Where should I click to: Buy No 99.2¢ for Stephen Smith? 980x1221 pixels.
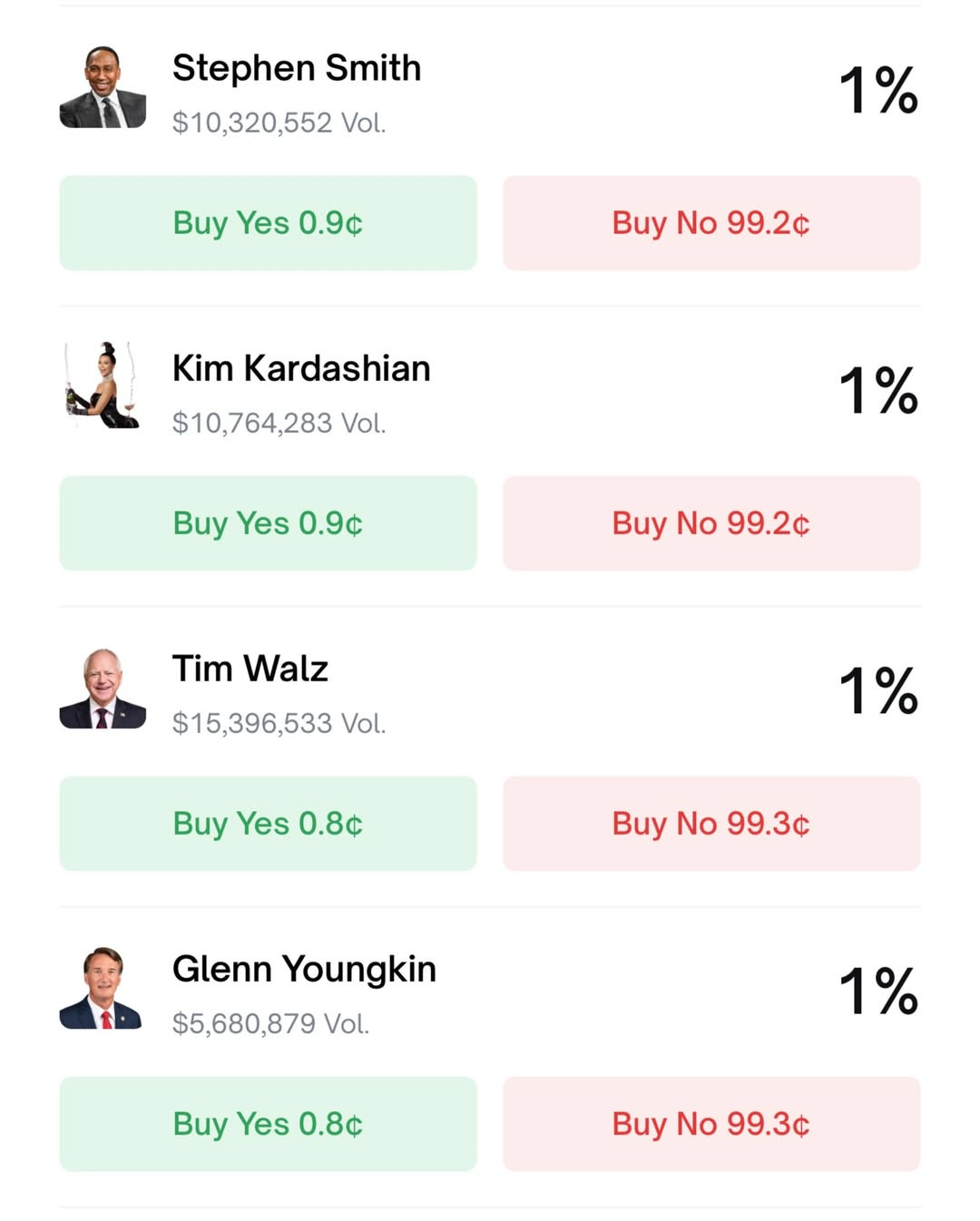click(711, 223)
